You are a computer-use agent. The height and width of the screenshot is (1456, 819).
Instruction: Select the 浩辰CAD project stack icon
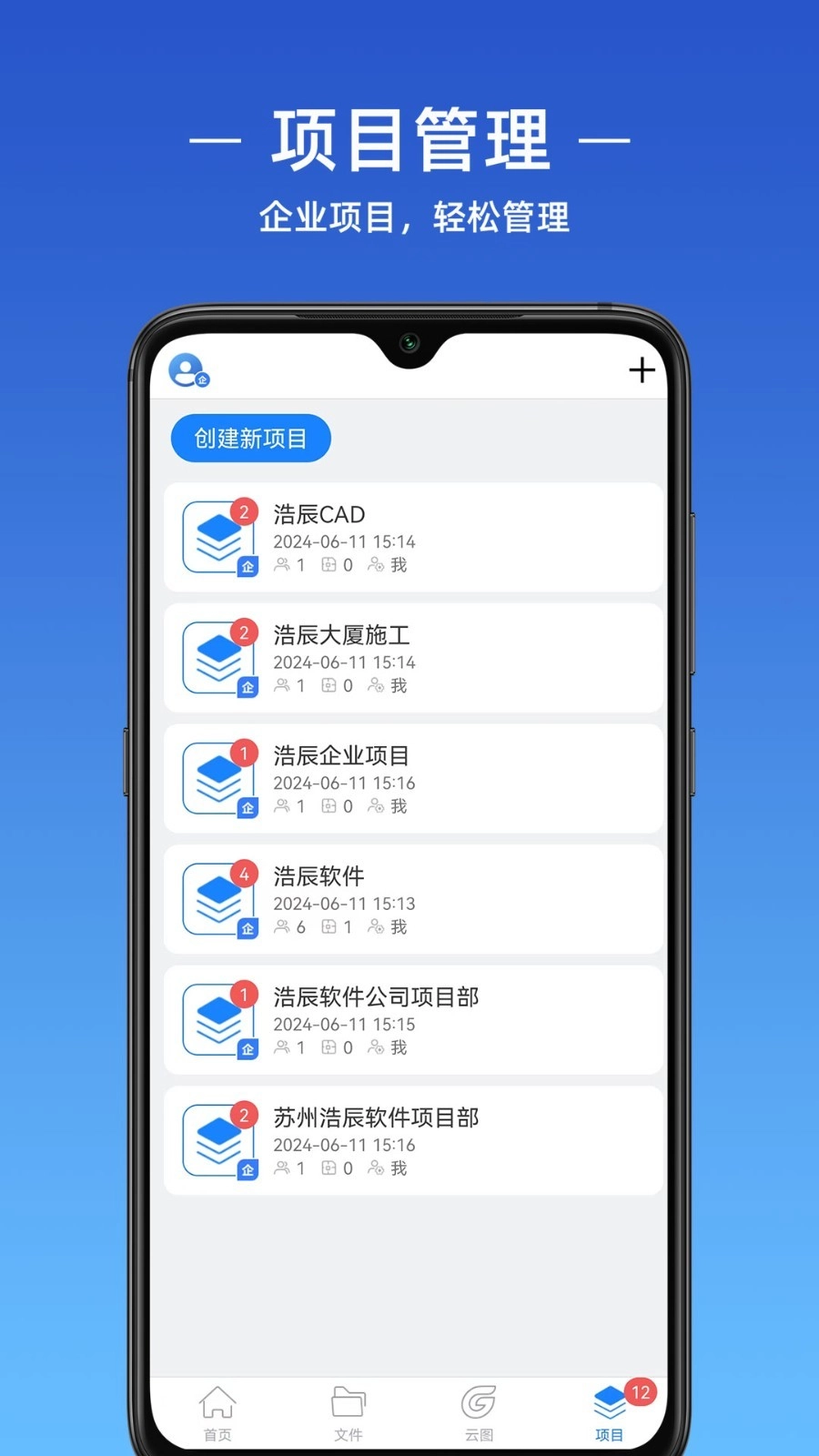pos(217,535)
